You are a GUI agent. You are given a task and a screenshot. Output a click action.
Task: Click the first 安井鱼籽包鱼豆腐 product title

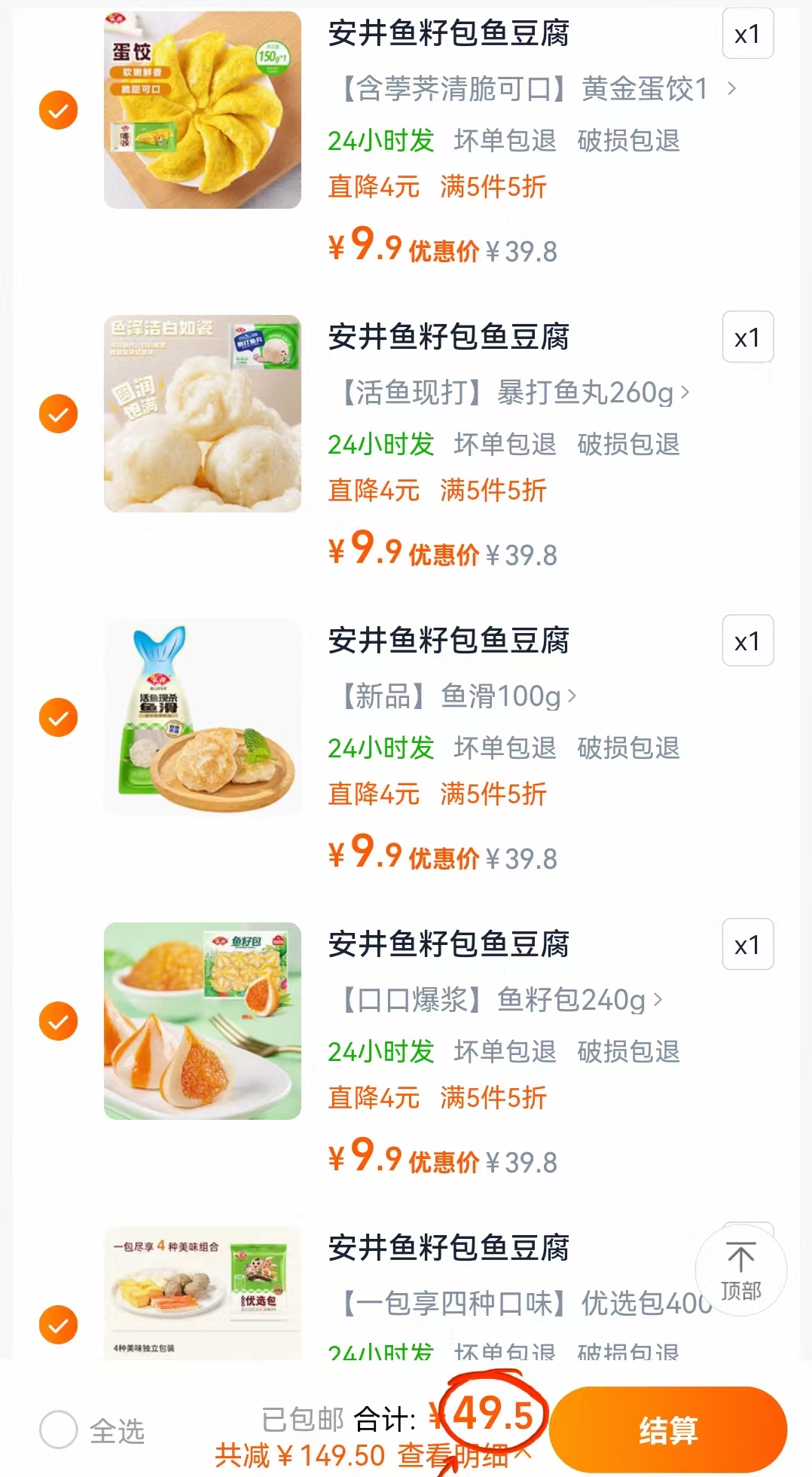click(x=450, y=35)
